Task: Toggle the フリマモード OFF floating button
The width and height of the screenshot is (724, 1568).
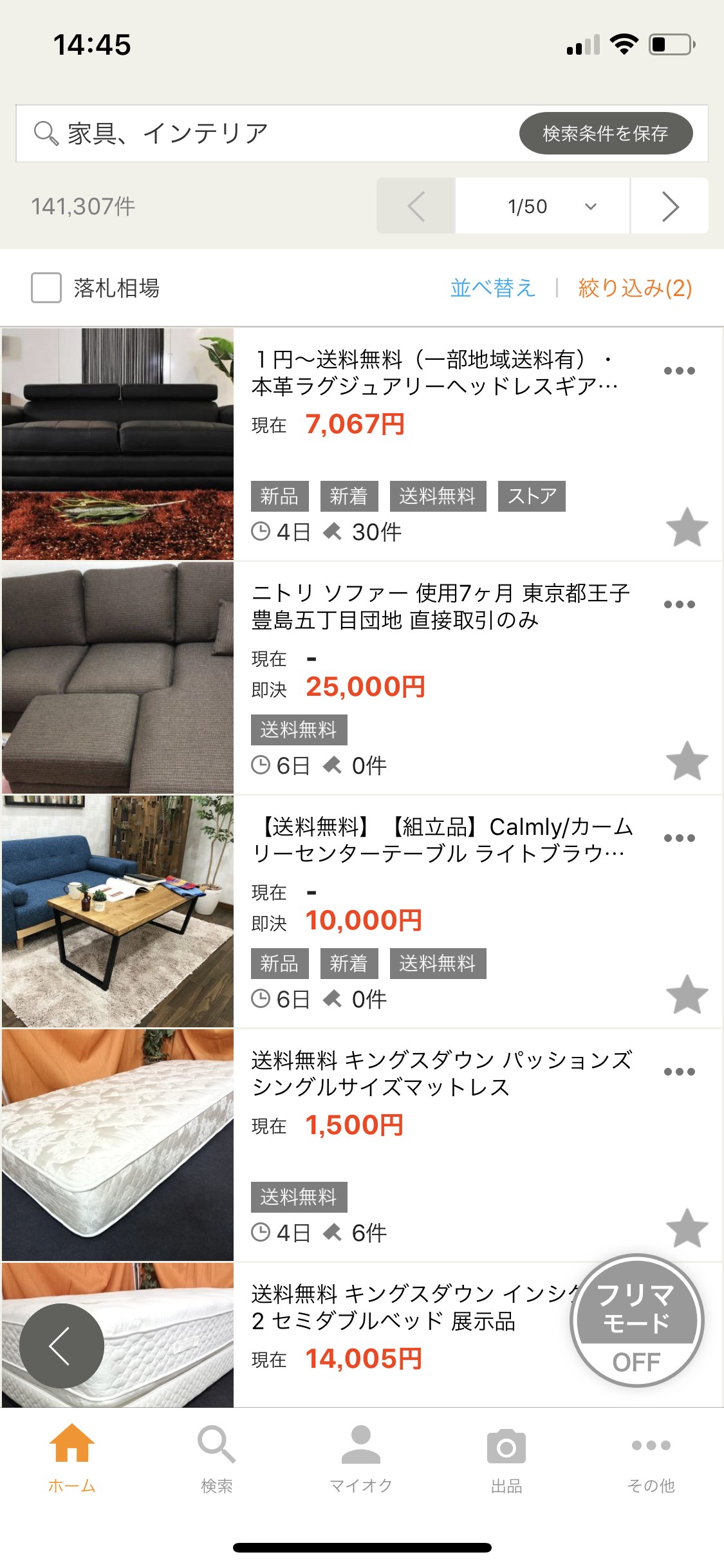Action: (x=636, y=1321)
